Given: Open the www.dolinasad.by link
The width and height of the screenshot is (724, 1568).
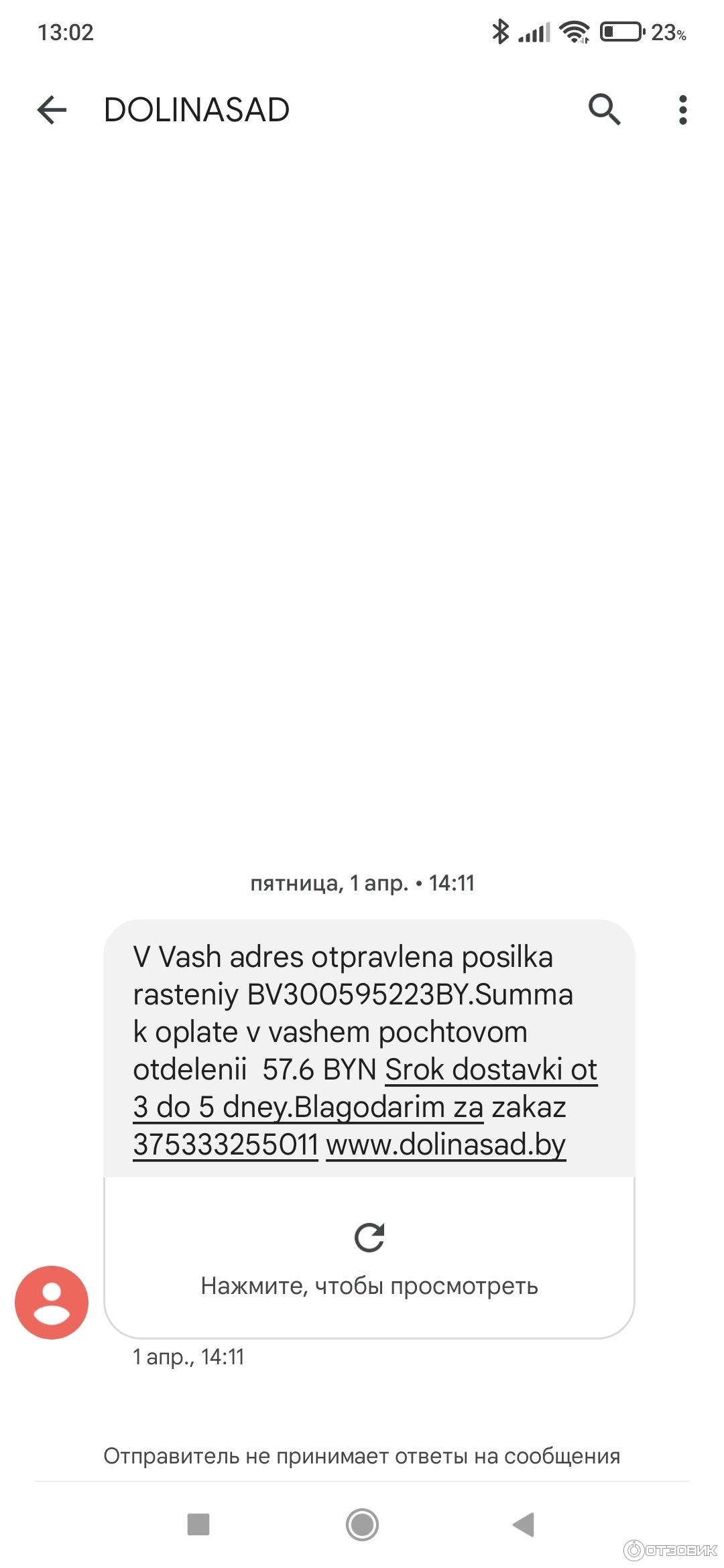Looking at the screenshot, I should tap(446, 1145).
